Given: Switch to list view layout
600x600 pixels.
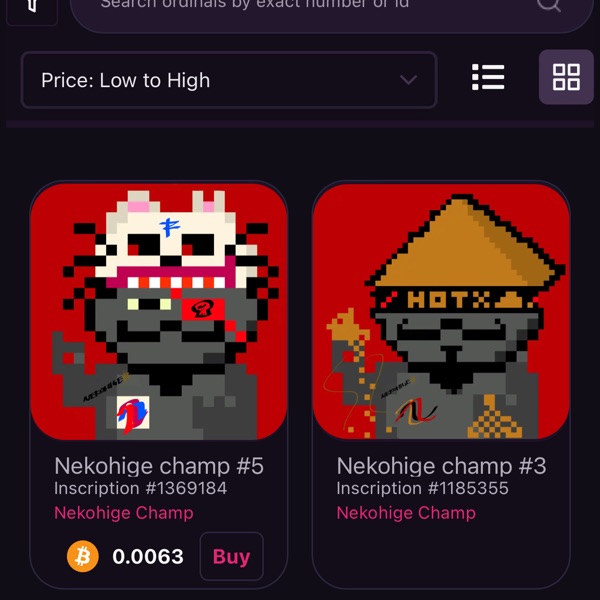Looking at the screenshot, I should coord(488,77).
